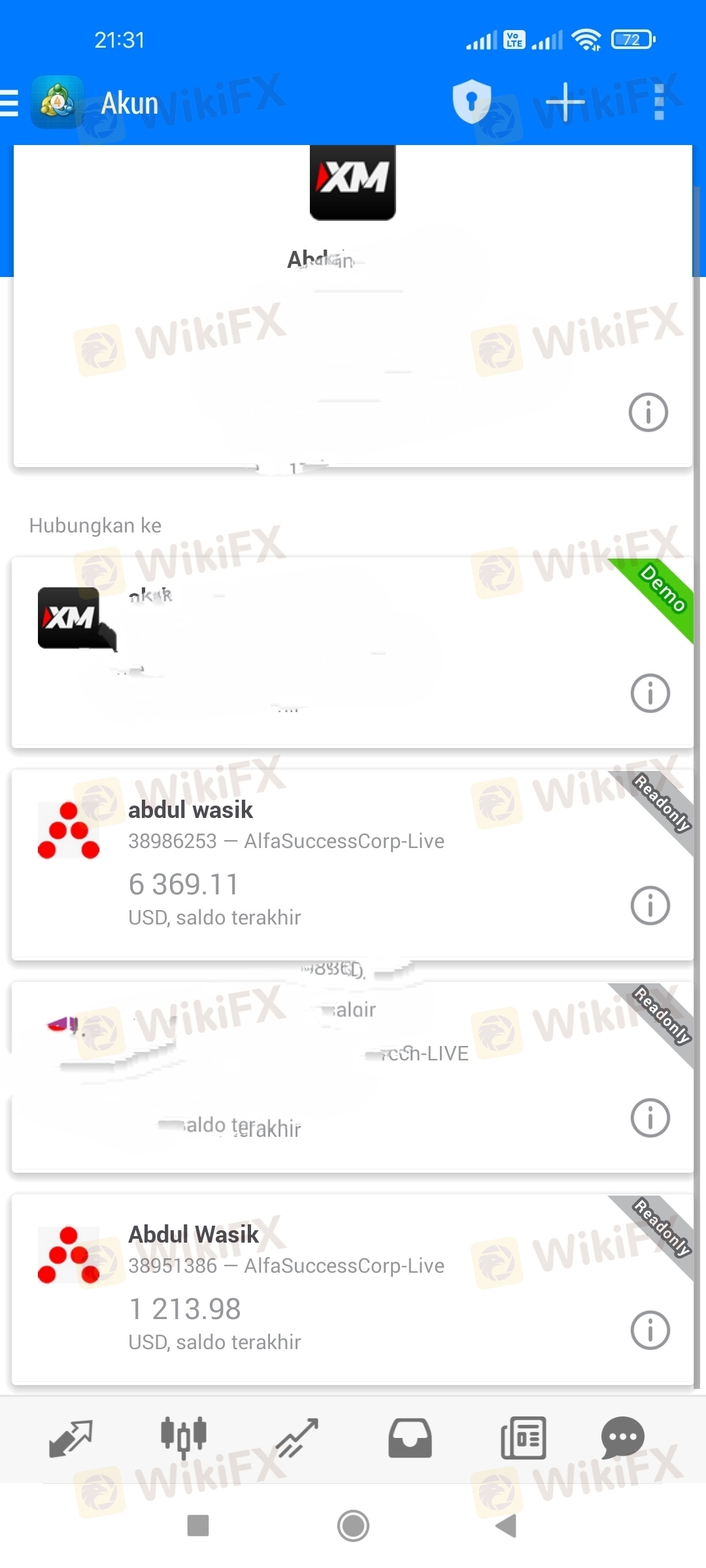
Task: Open info on the blurred LIVE account card
Action: tap(650, 1118)
